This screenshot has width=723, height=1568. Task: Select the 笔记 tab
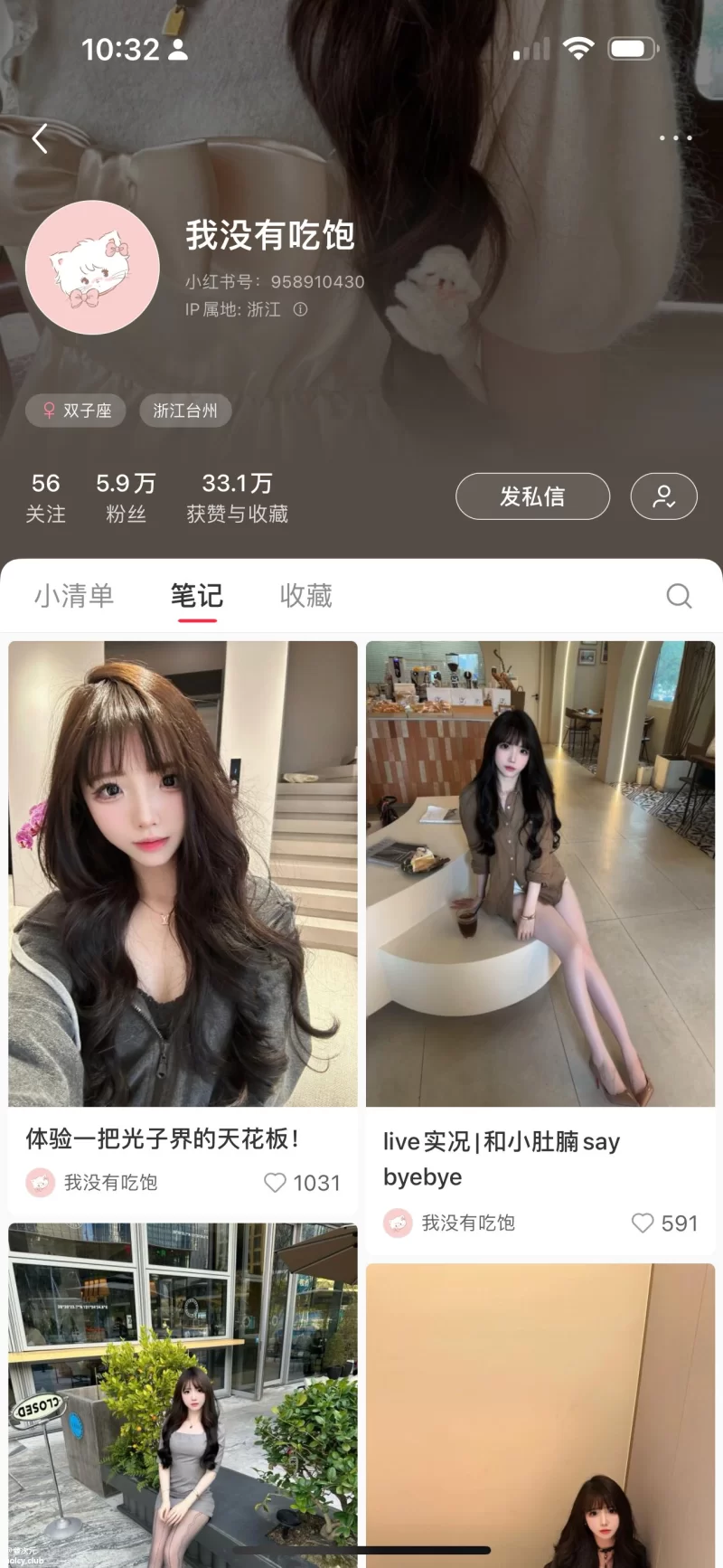coord(196,596)
